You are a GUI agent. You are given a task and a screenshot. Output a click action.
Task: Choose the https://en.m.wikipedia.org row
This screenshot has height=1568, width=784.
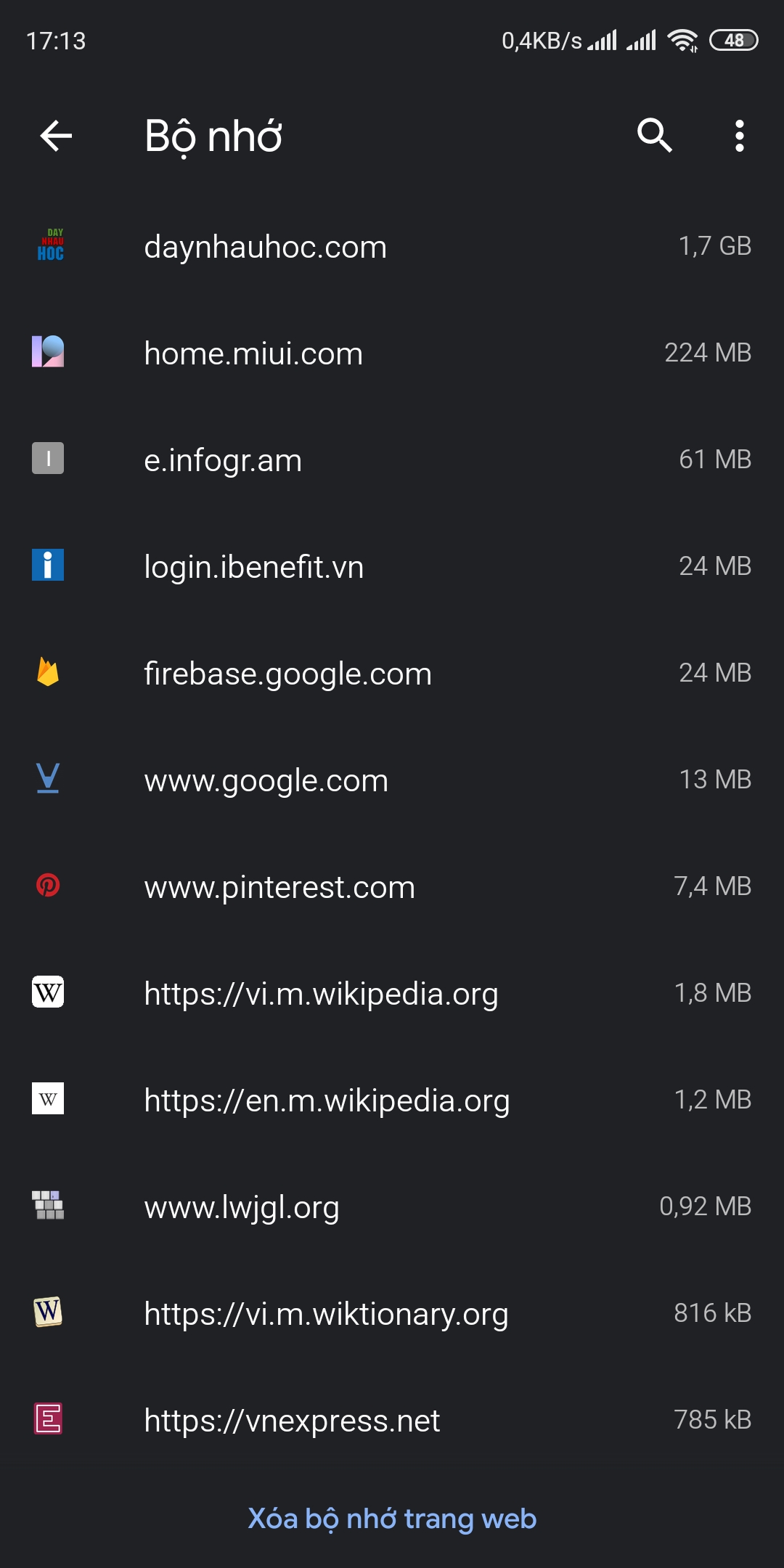point(392,1101)
